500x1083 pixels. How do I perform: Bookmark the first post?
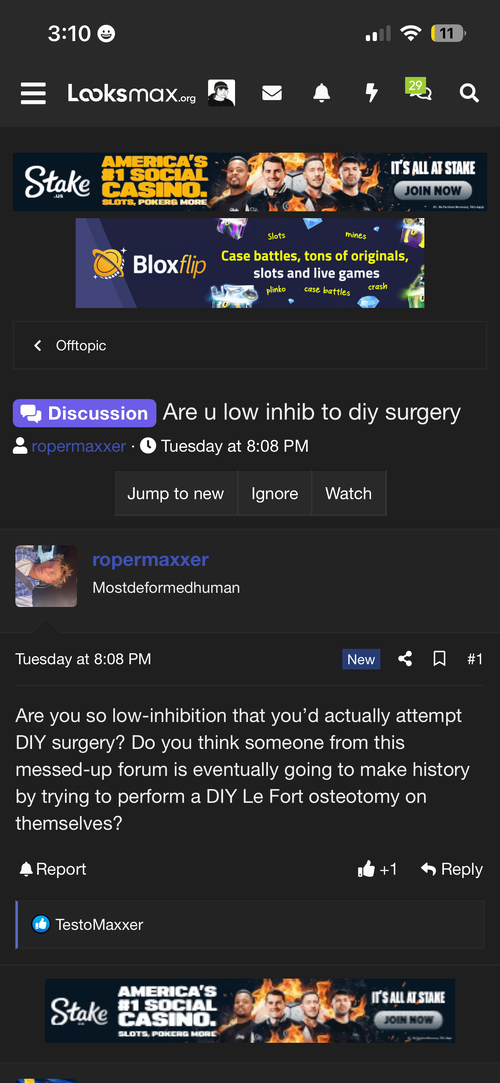(x=439, y=659)
